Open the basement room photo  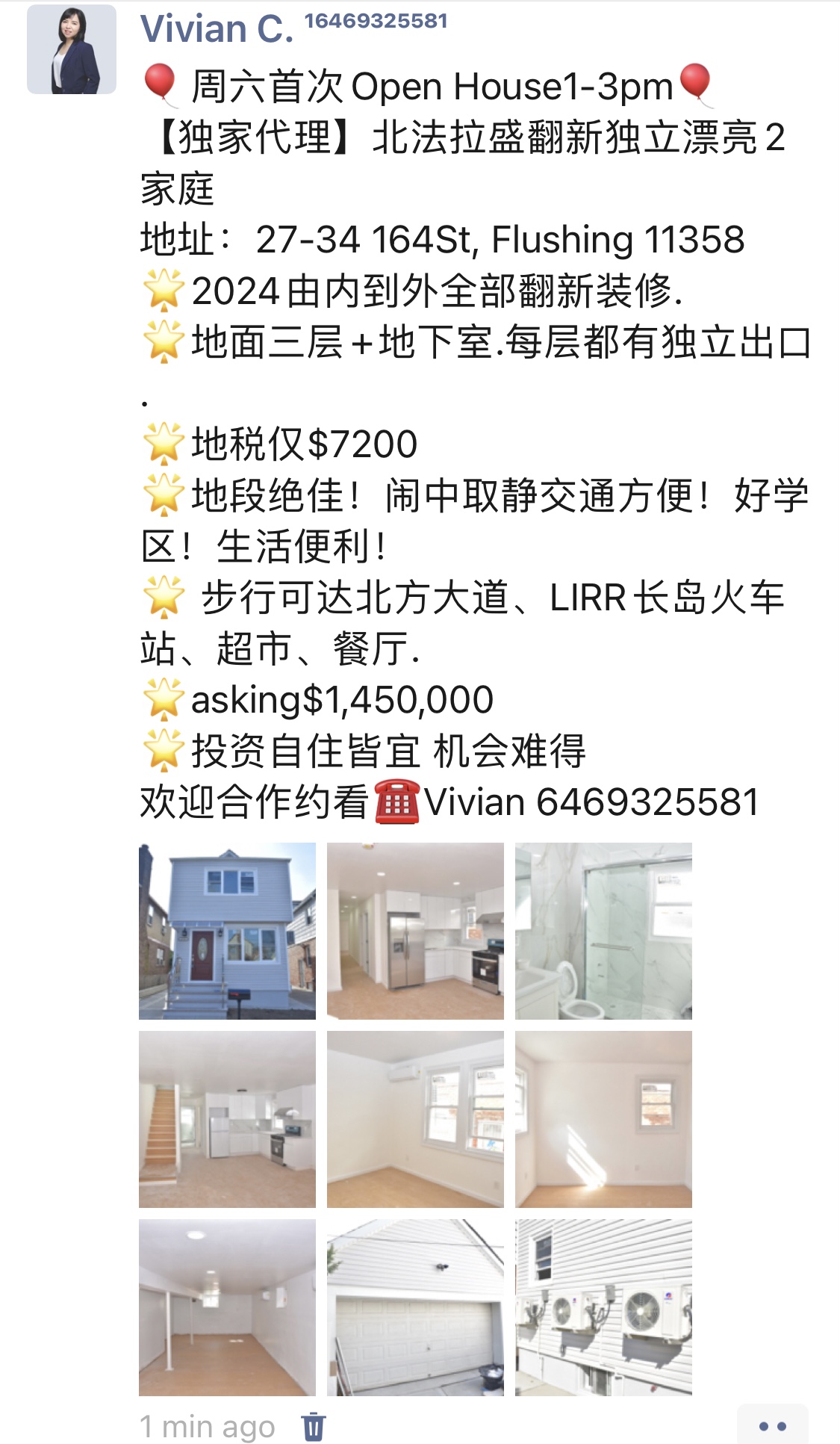click(227, 1307)
